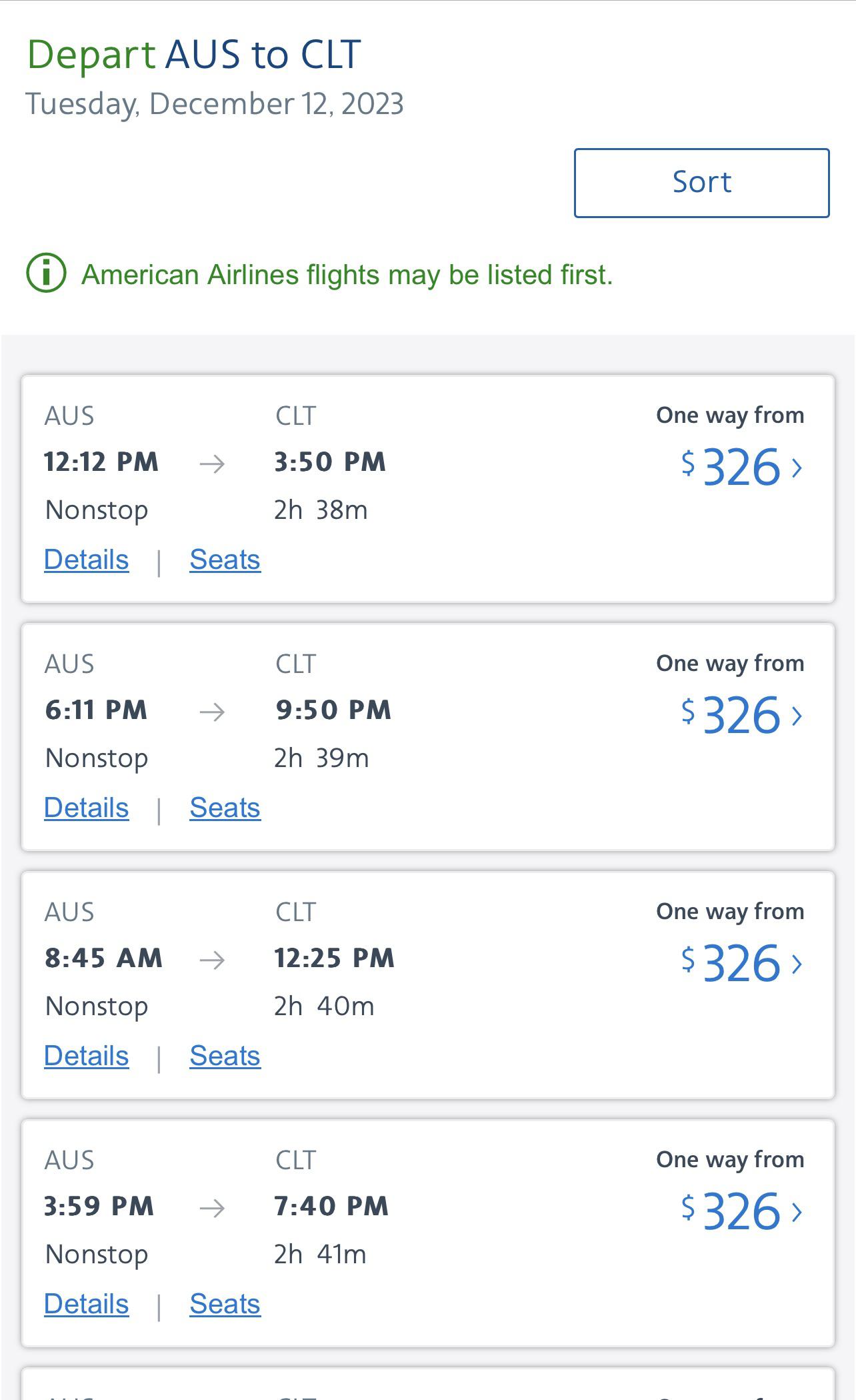The width and height of the screenshot is (856, 1400).
Task: Click the arrow between 3:59 PM and 7:40 PM
Action: point(212,1209)
